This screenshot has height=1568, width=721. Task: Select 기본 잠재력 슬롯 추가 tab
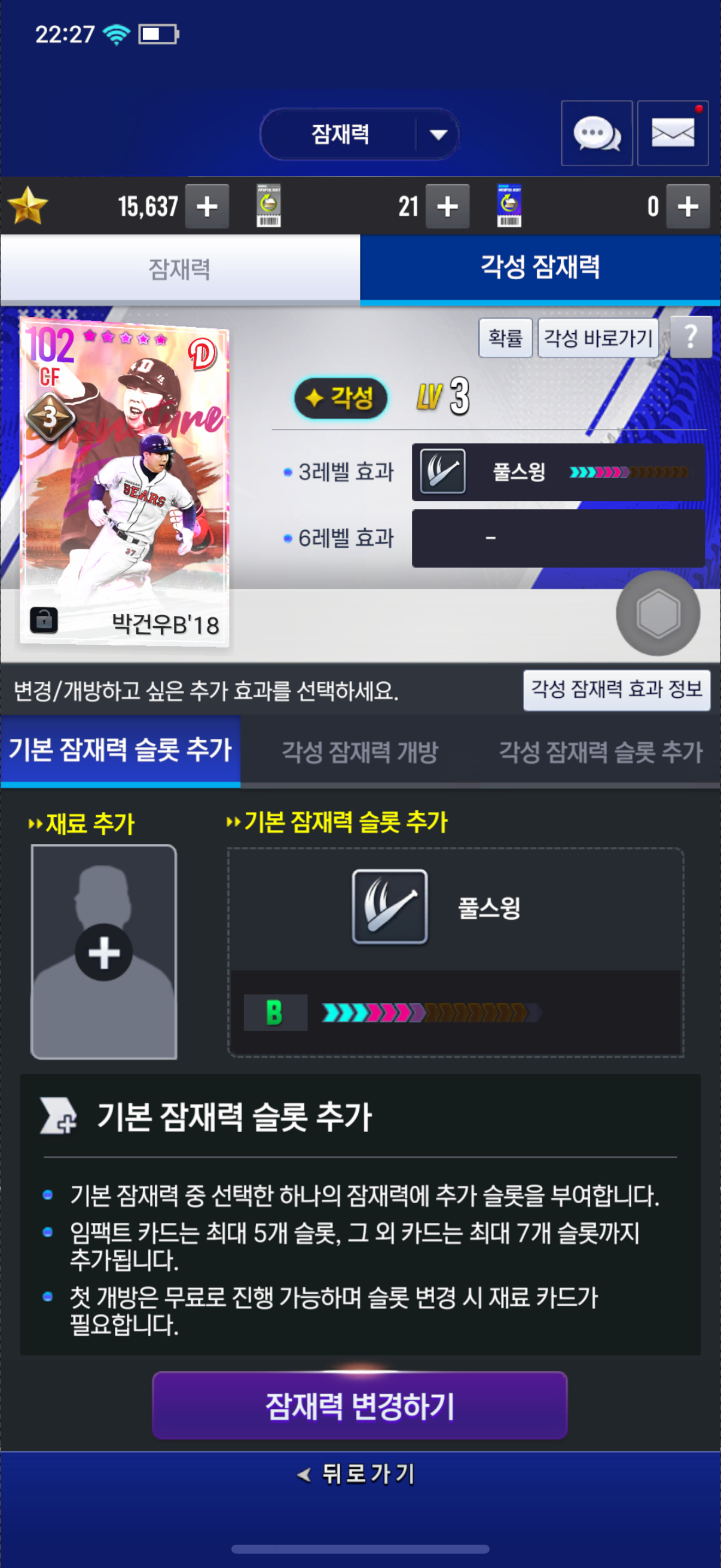121,751
